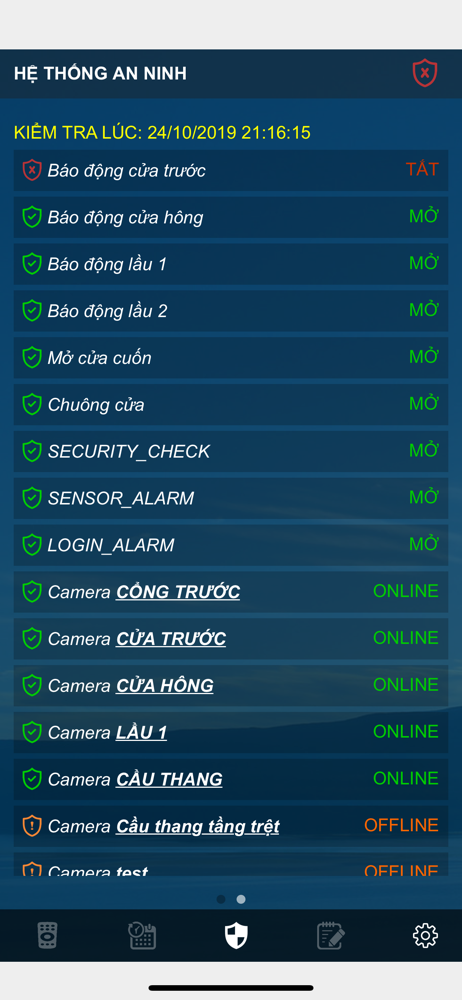This screenshot has width=462, height=1000.
Task: View Camera LẦU 1
Action: pos(141,733)
